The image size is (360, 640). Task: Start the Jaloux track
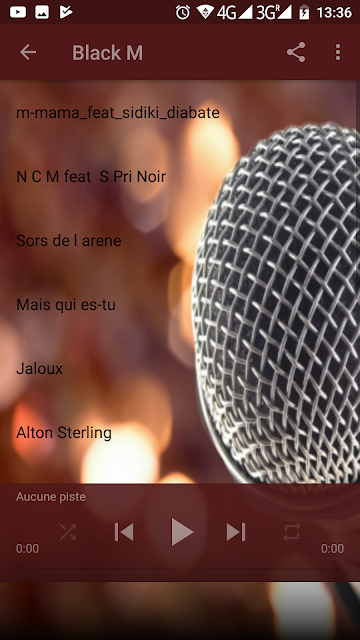(180, 369)
